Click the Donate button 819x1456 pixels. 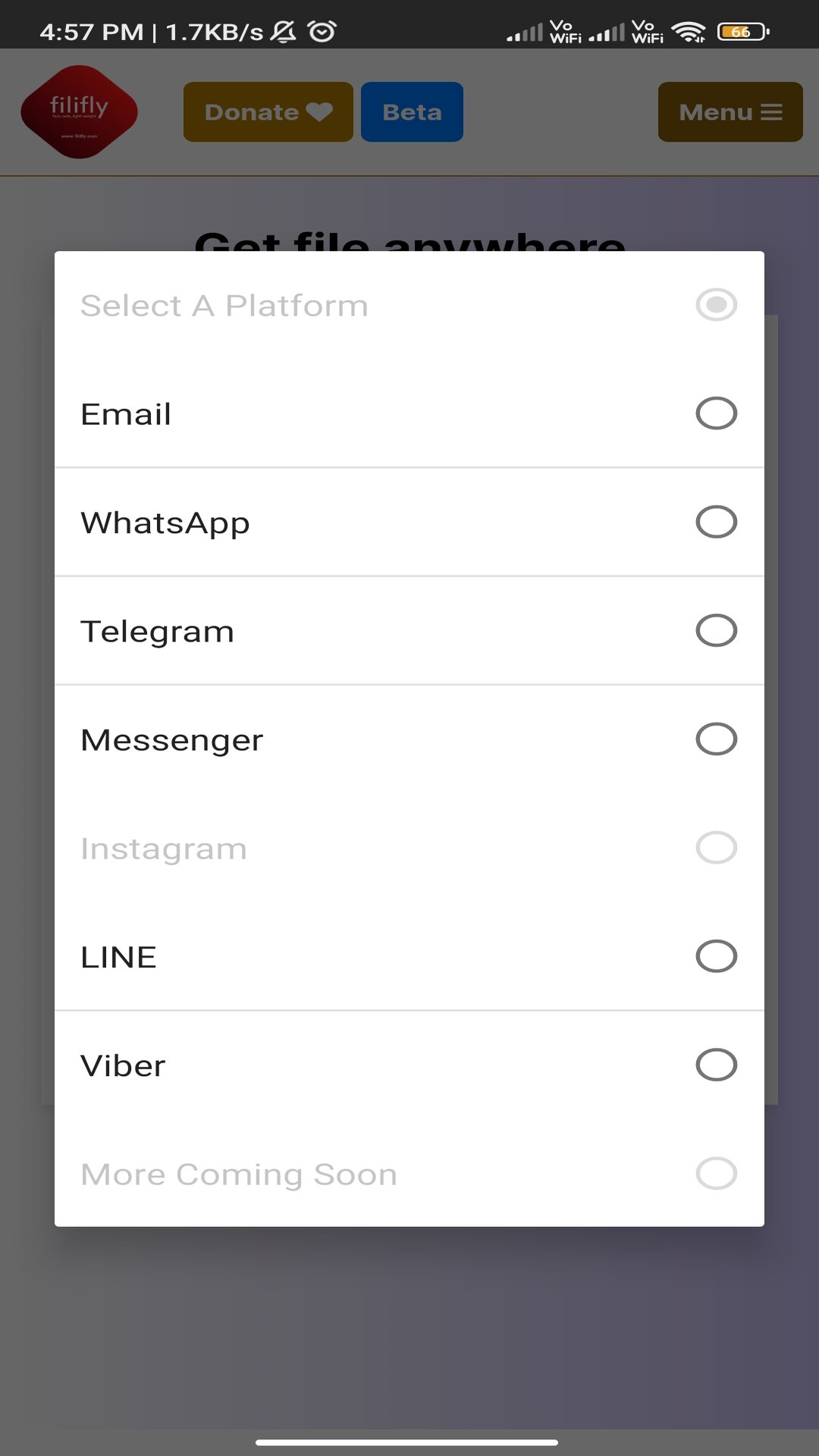click(x=267, y=111)
